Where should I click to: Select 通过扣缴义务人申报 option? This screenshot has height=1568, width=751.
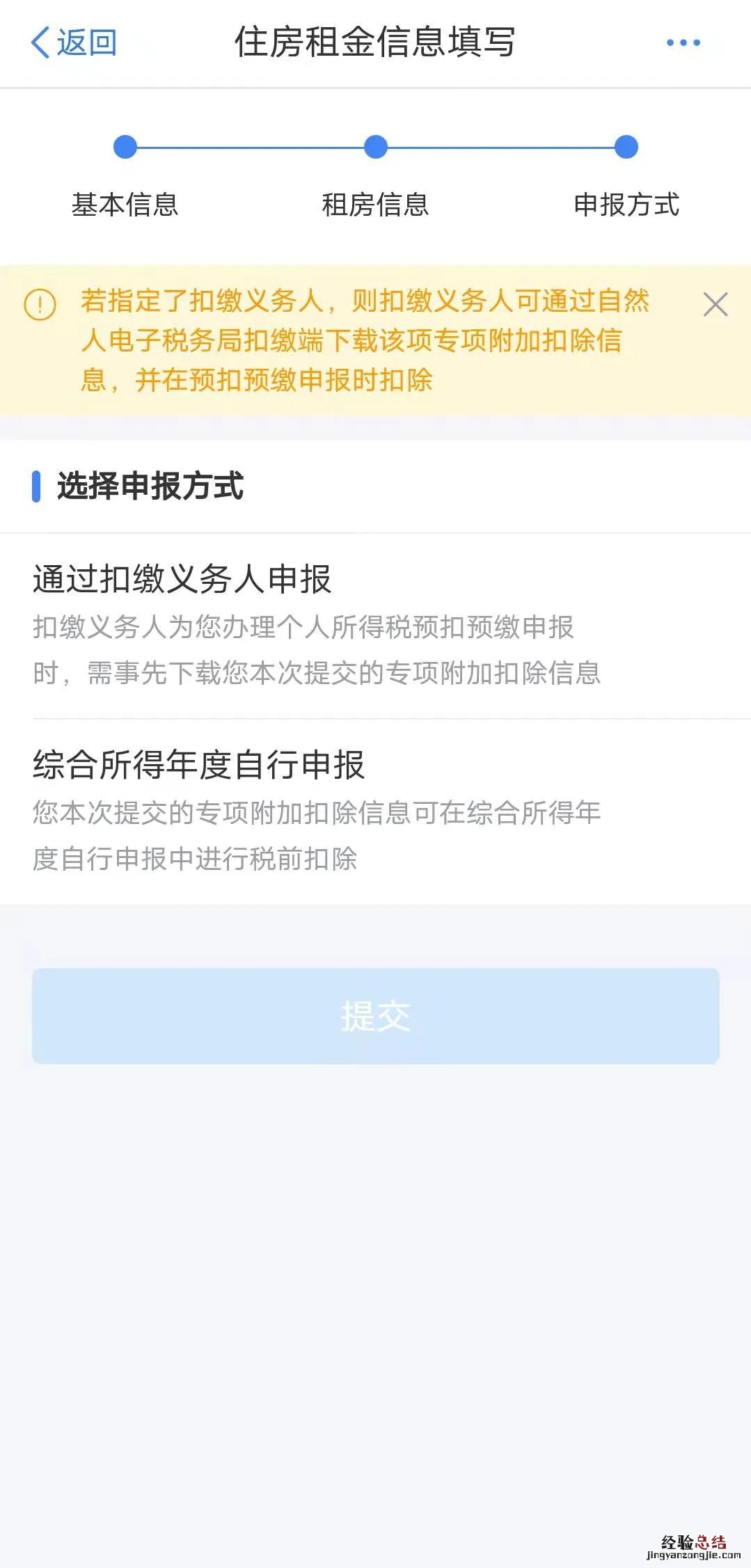pyautogui.click(x=375, y=624)
